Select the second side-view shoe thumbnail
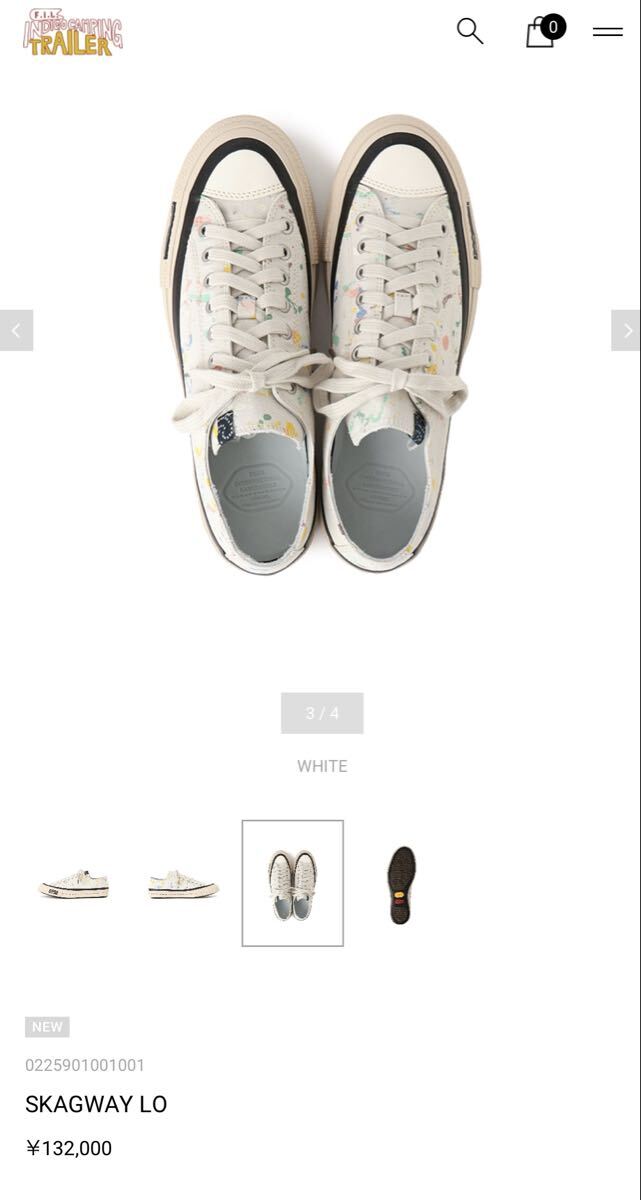 coord(183,884)
